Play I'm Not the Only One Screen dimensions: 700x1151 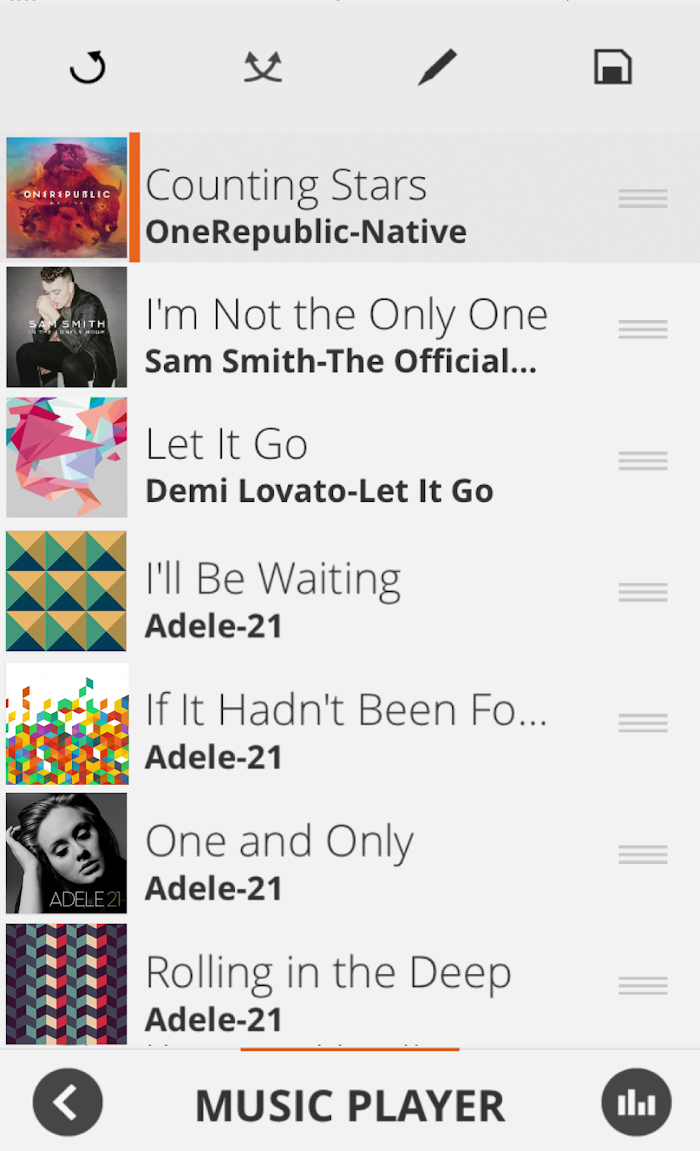[350, 327]
